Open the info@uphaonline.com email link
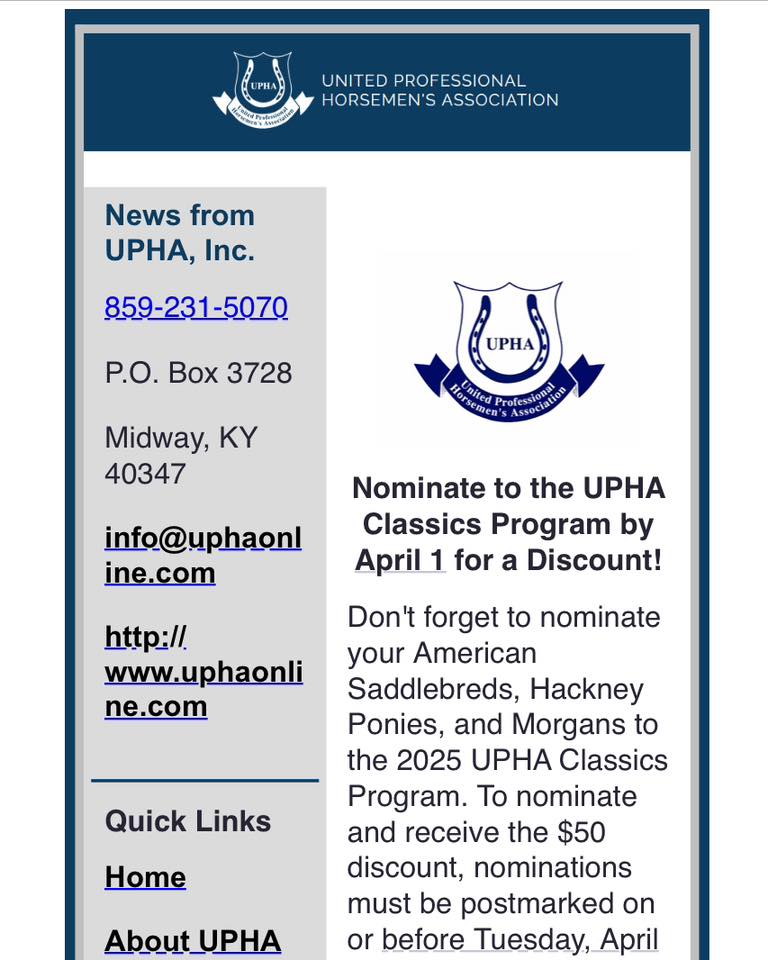This screenshot has height=960, width=768. [202, 555]
